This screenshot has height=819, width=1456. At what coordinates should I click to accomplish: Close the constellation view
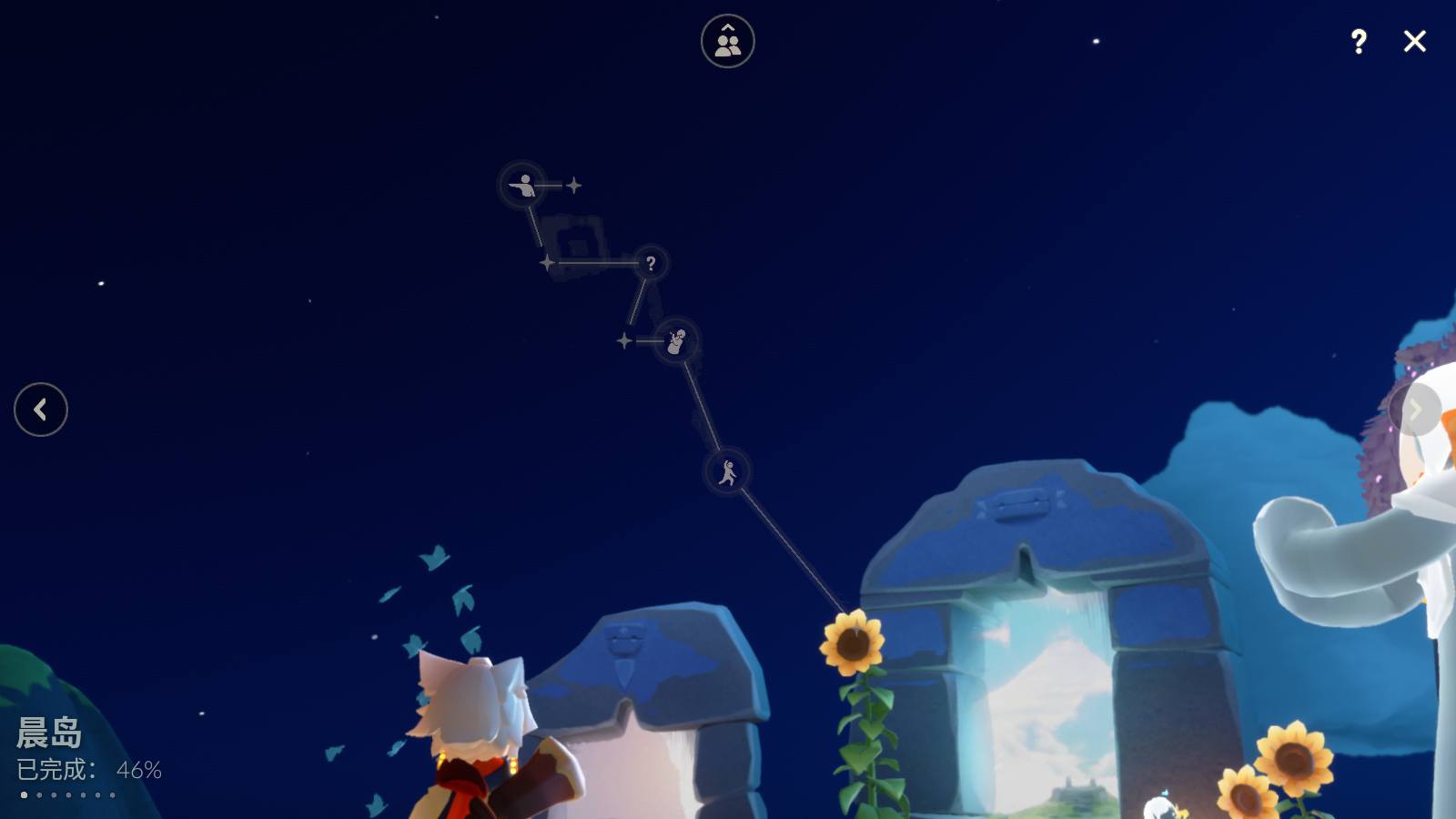tap(1414, 41)
